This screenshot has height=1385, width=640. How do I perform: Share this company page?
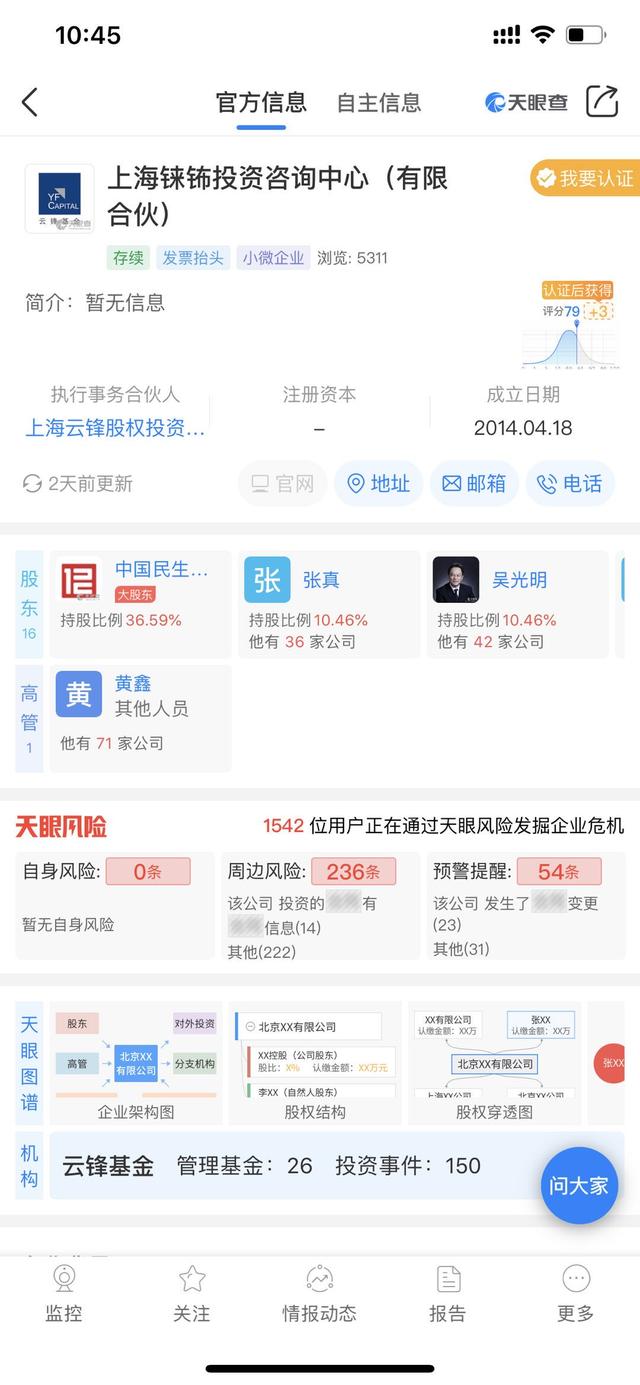[602, 102]
